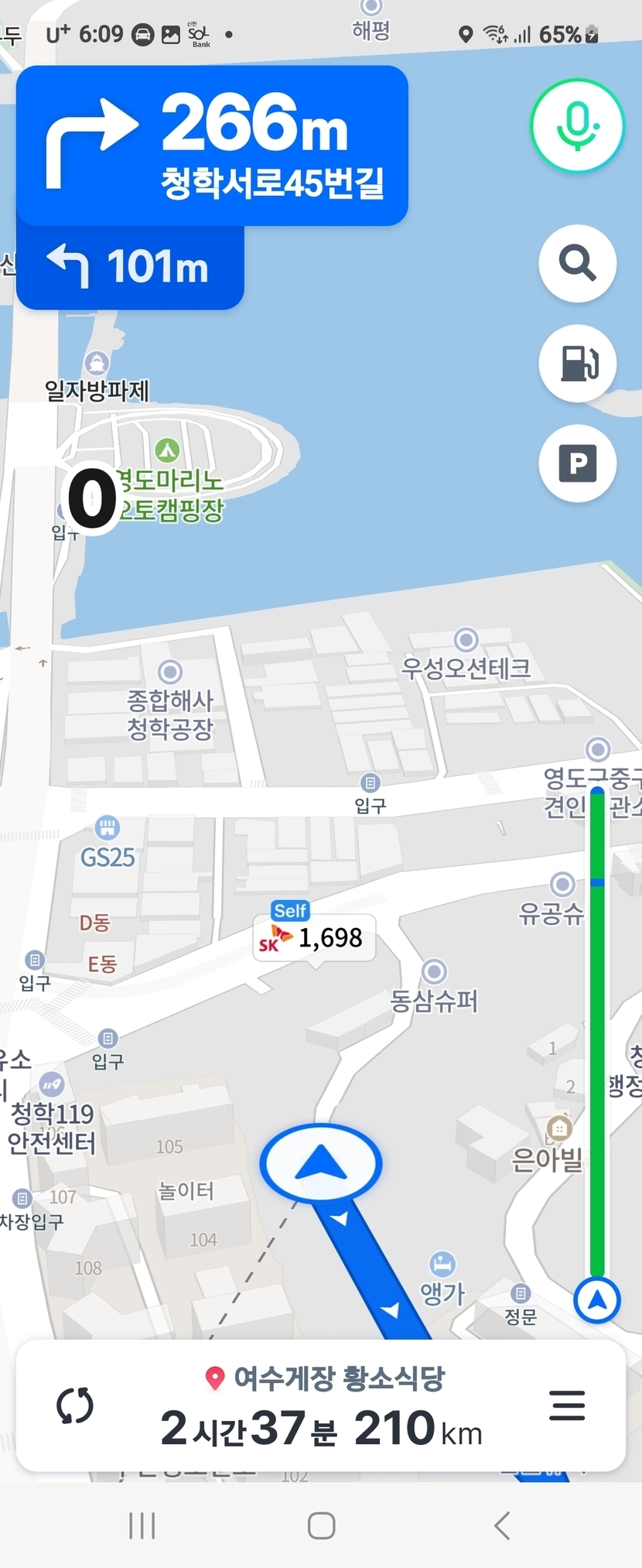Show nearby gas stations

pyautogui.click(x=577, y=363)
